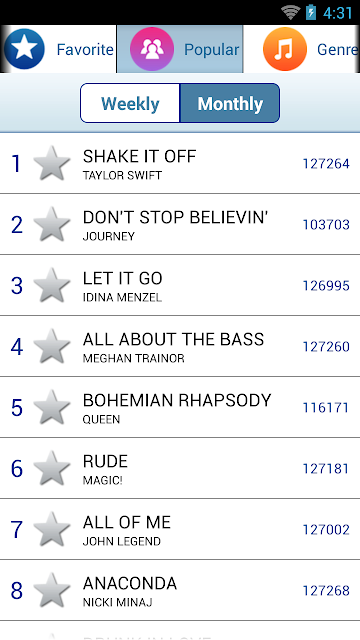Open All Of Me by John Legend
Viewport: 360px width, 640px height.
pos(180,529)
